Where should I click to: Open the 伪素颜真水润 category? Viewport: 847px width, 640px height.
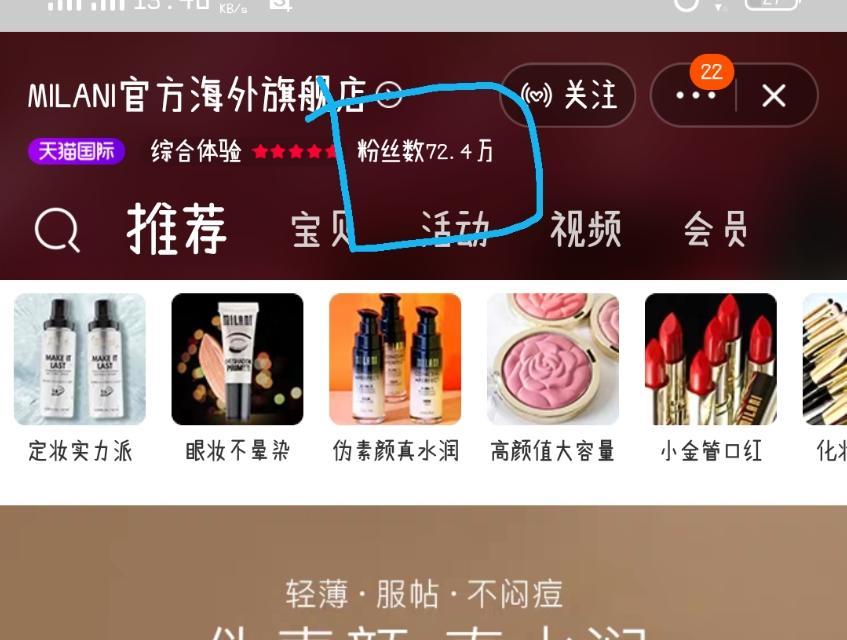(395, 377)
